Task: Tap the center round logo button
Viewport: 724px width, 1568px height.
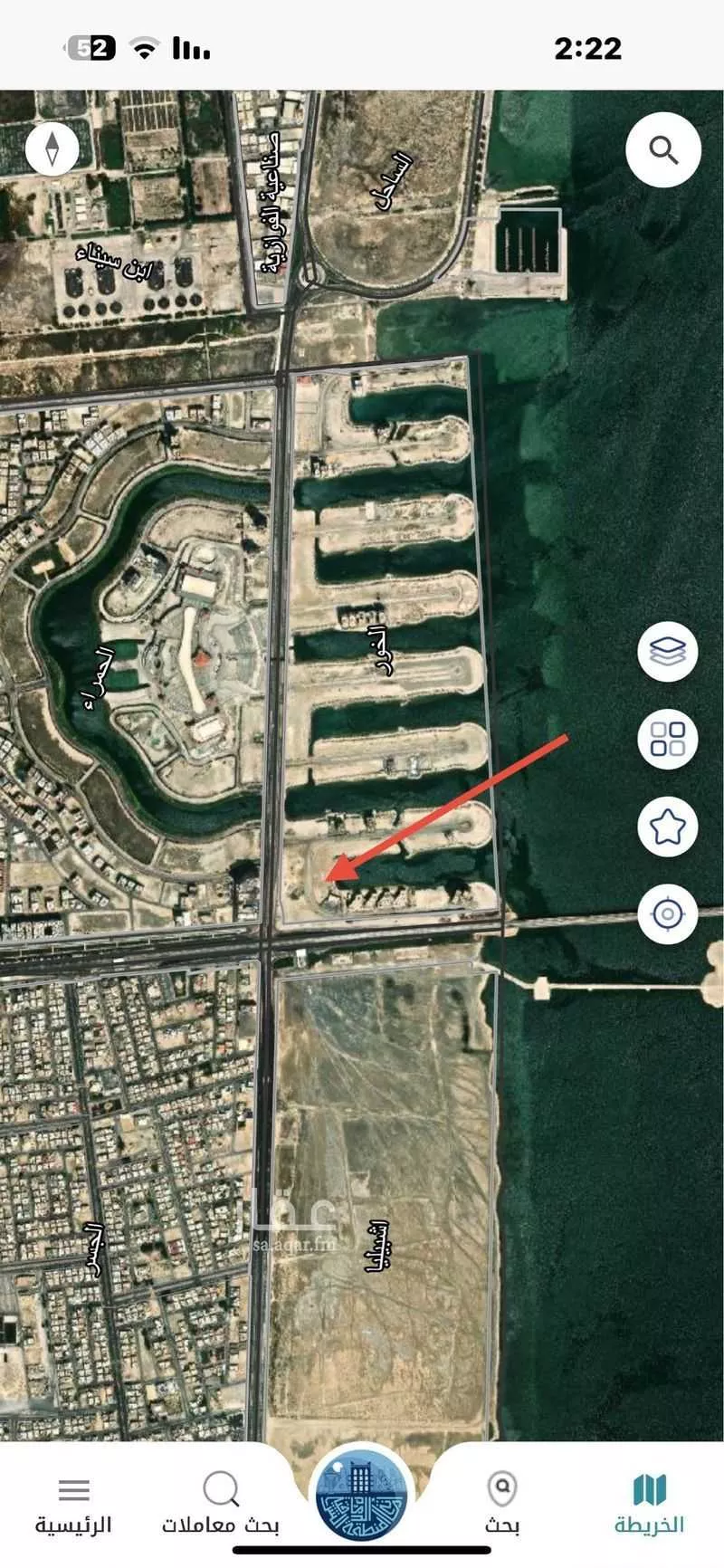Action: 362,1495
